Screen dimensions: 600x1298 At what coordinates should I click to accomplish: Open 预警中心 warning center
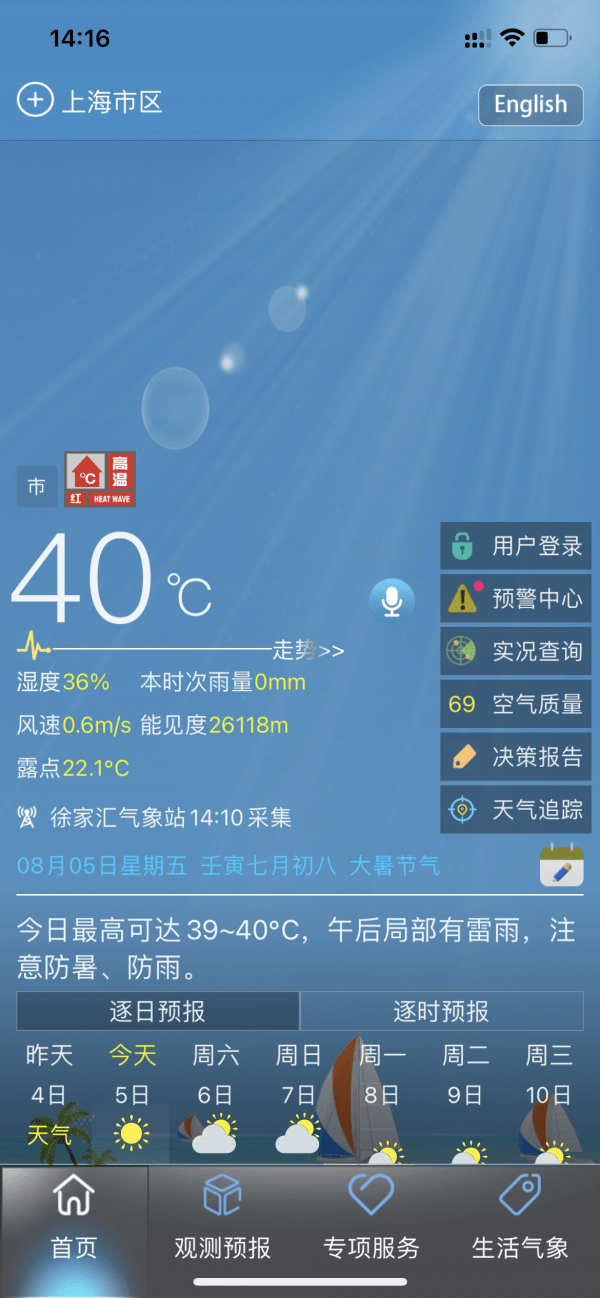(516, 599)
